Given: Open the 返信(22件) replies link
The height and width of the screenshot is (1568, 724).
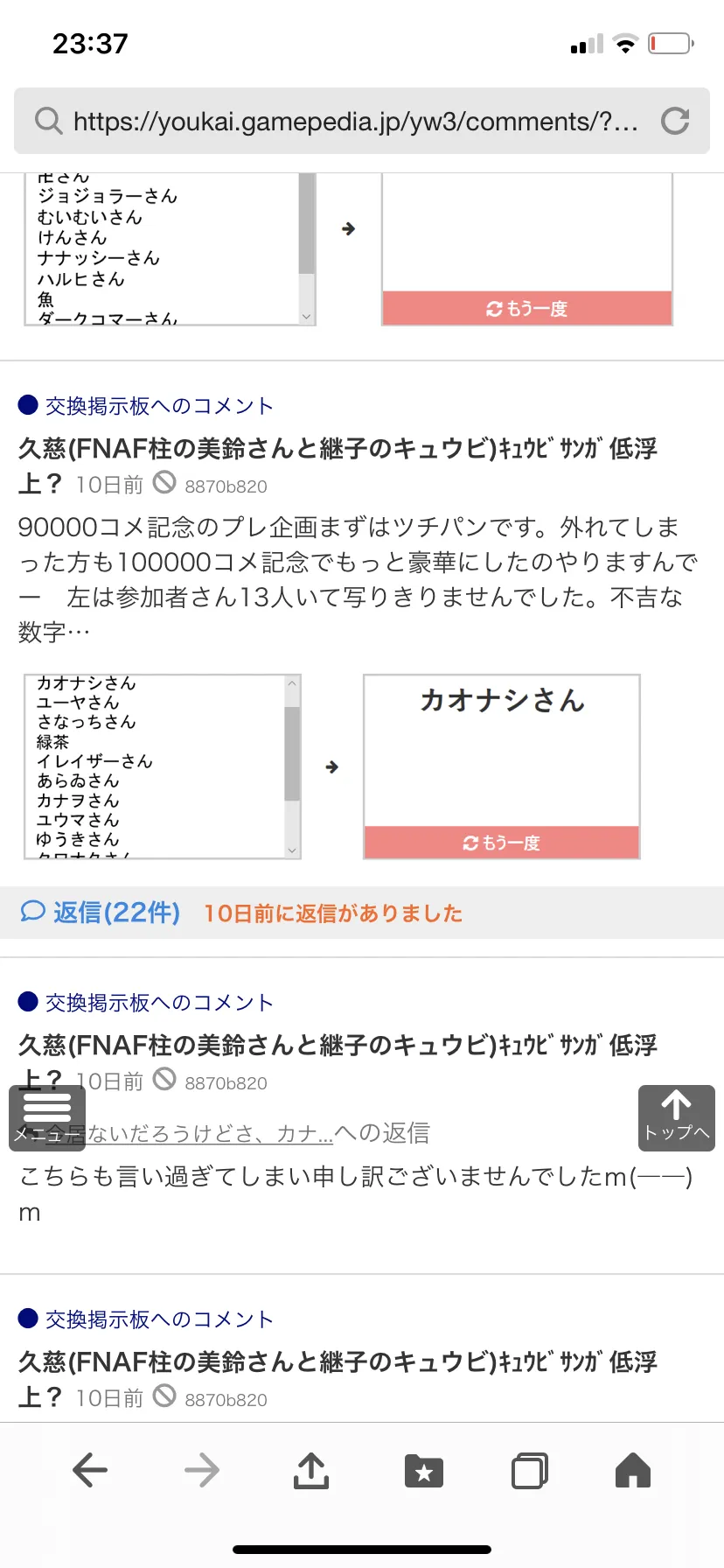Looking at the screenshot, I should coord(101,913).
